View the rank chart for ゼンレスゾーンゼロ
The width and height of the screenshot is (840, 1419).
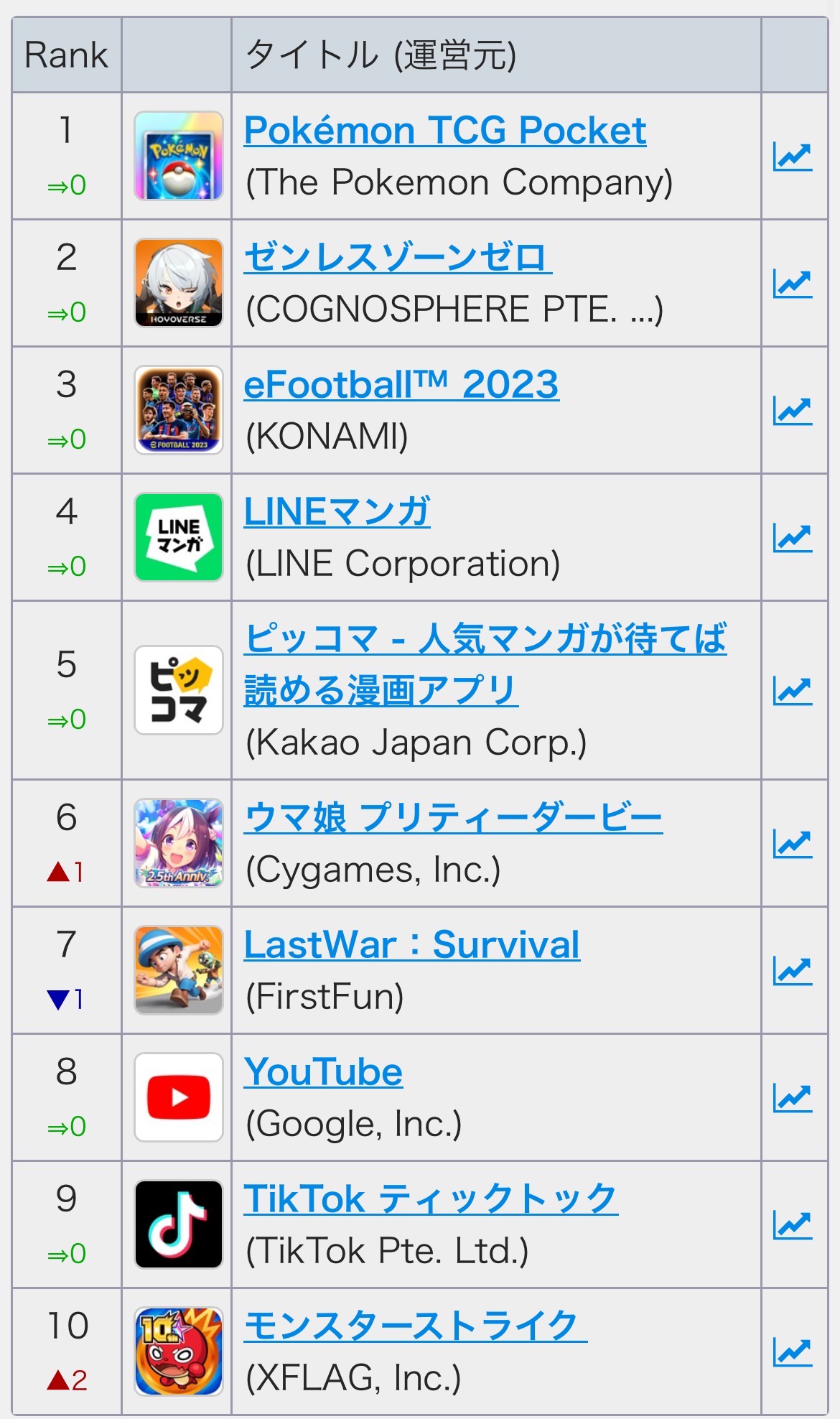pos(793,283)
